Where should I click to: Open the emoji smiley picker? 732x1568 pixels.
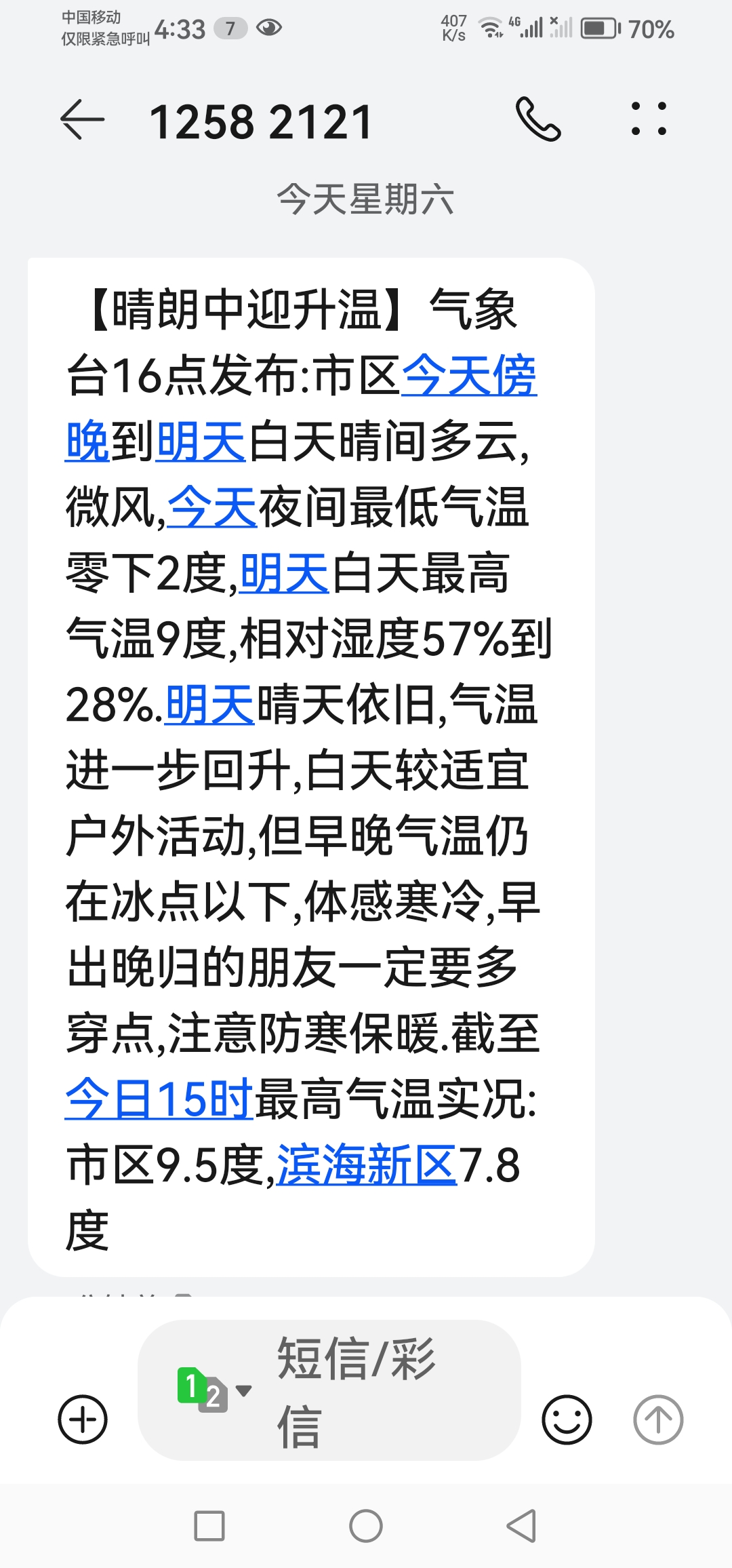(x=567, y=1419)
